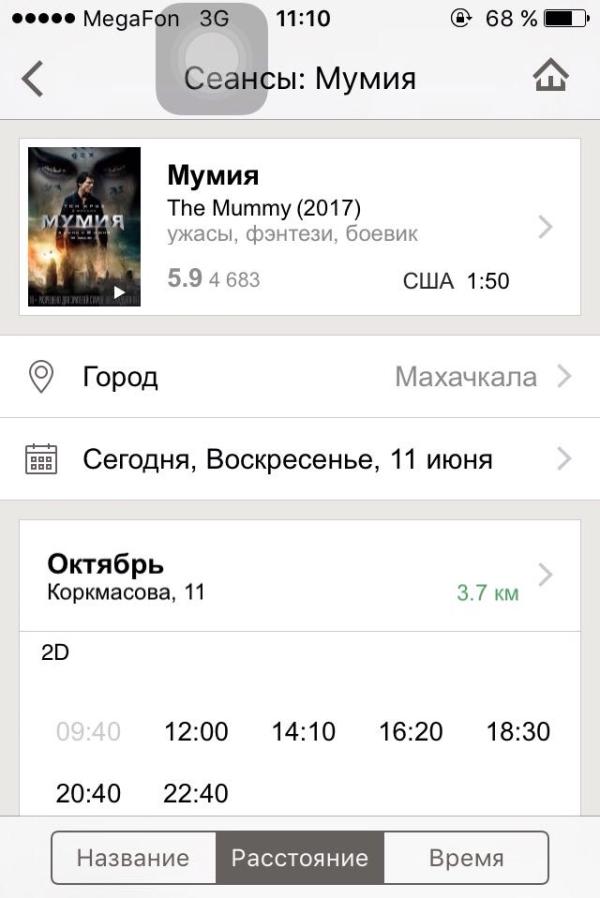
Task: Change the city from Махачкала
Action: [x=300, y=377]
